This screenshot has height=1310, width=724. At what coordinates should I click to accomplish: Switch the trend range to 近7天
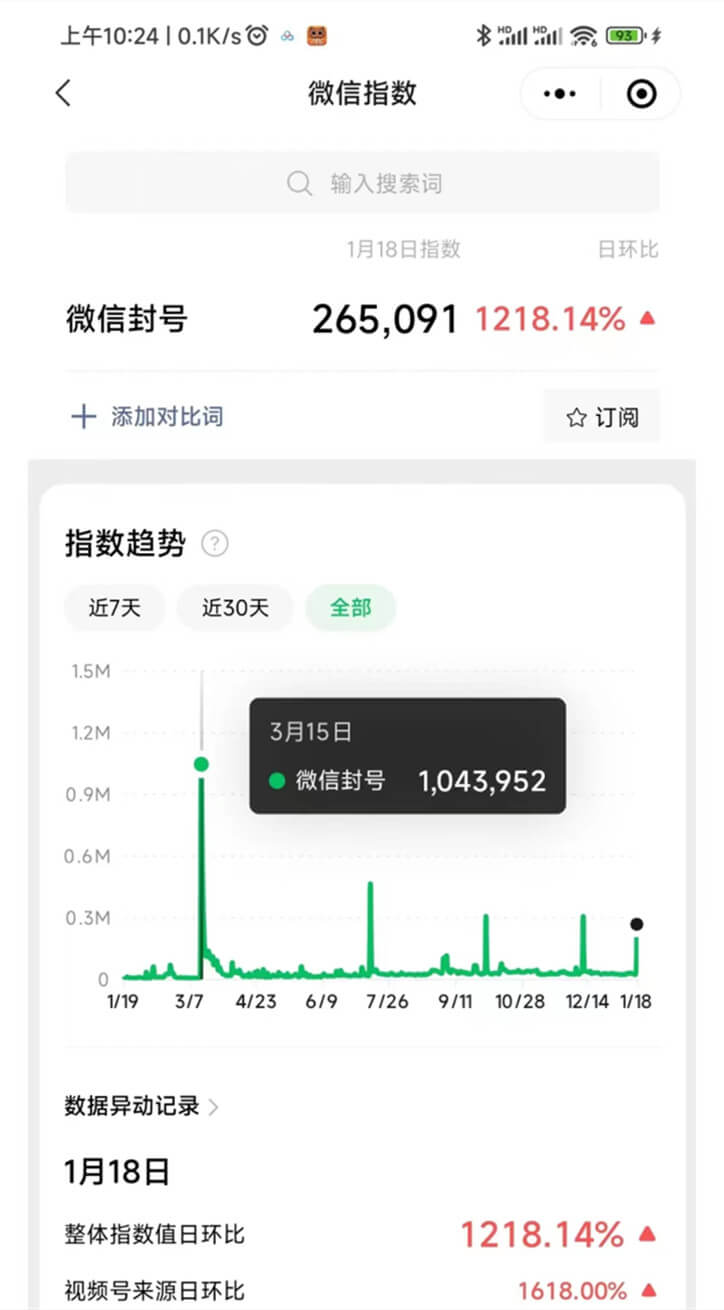point(115,608)
